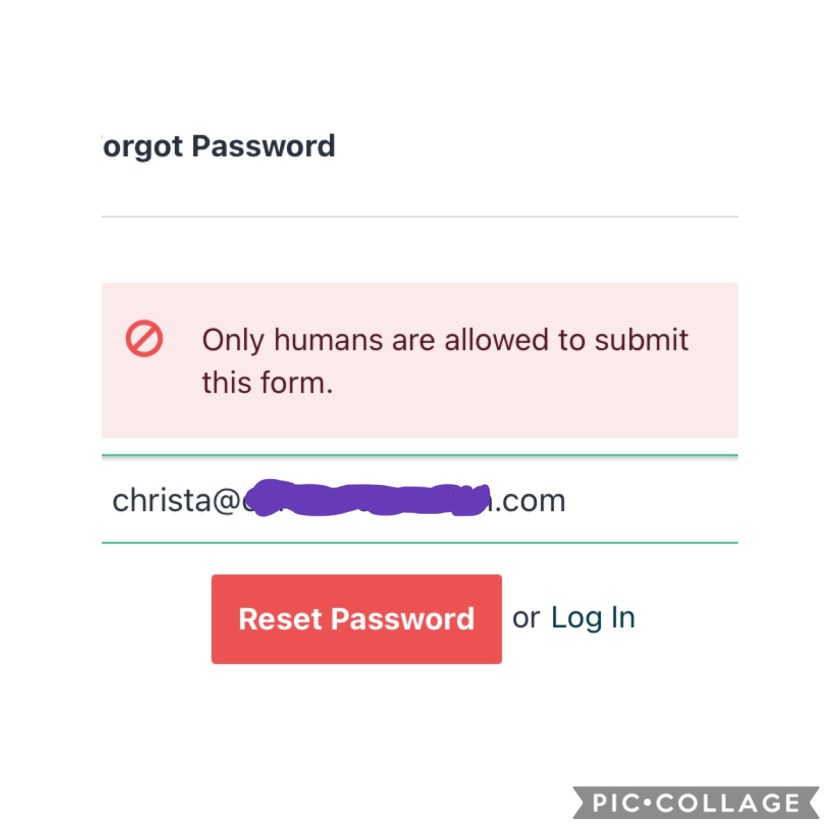Tap the Reset Password button
840x840 pixels.
click(x=356, y=619)
